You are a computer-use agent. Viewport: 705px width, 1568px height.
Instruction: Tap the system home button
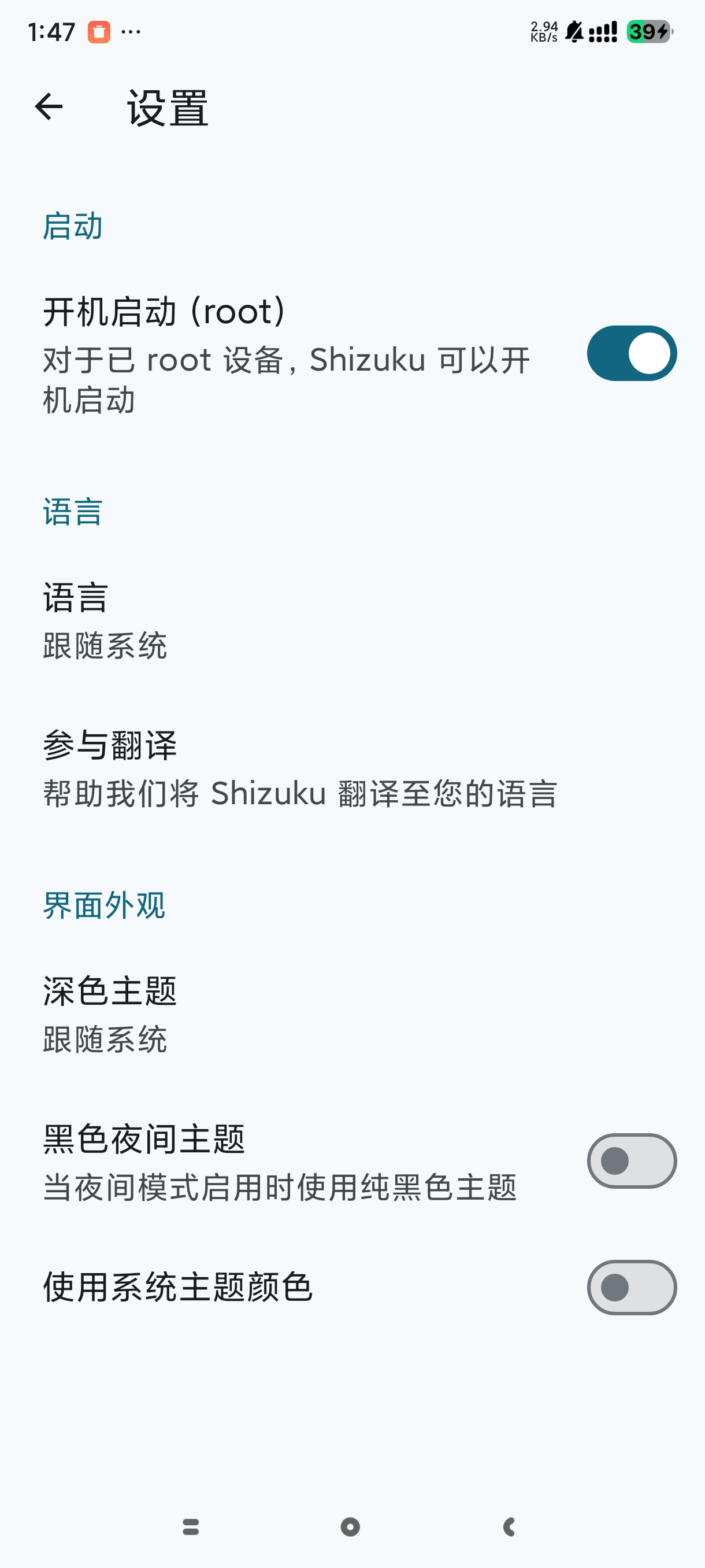[x=350, y=1526]
